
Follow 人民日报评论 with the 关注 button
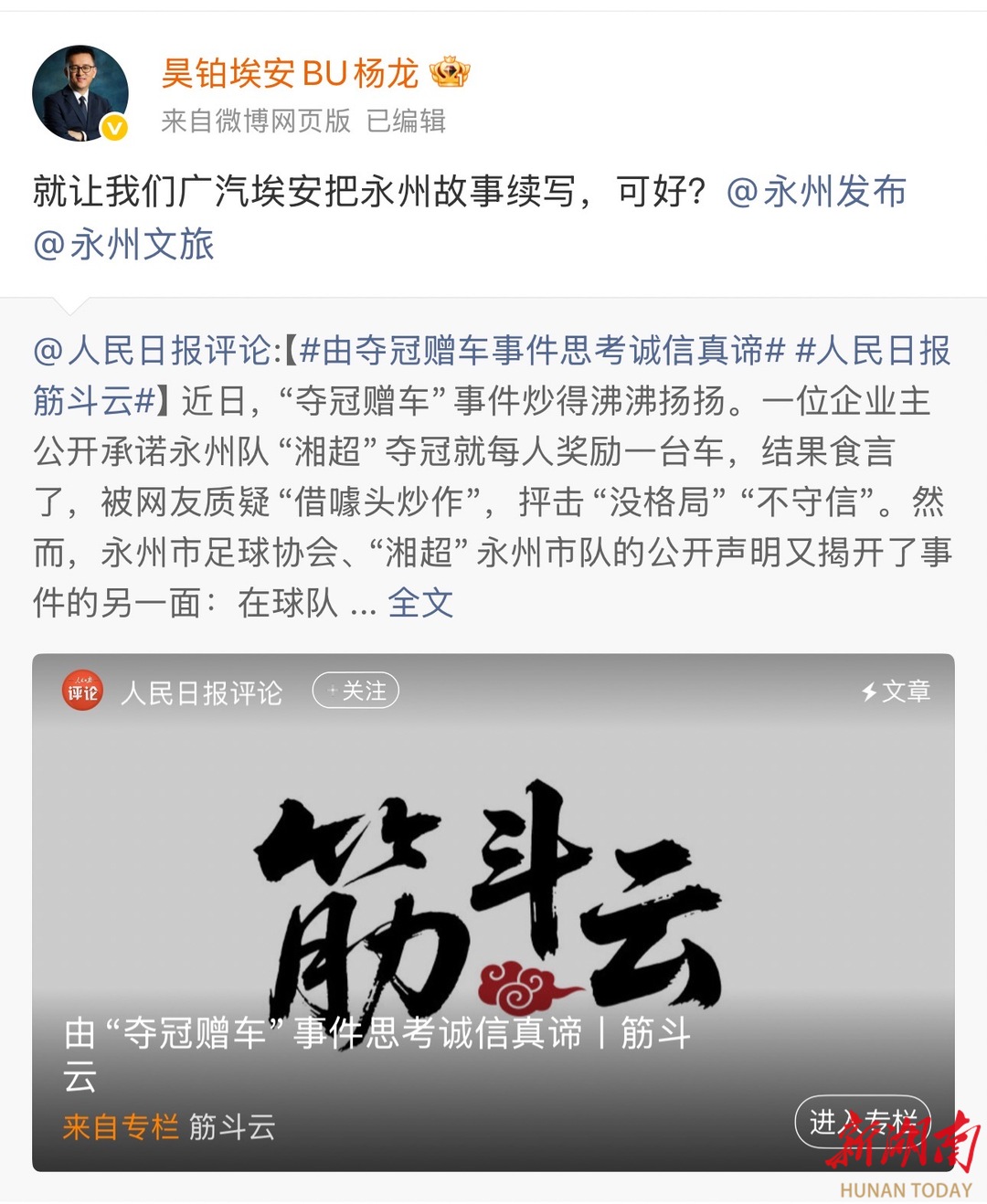[x=356, y=691]
